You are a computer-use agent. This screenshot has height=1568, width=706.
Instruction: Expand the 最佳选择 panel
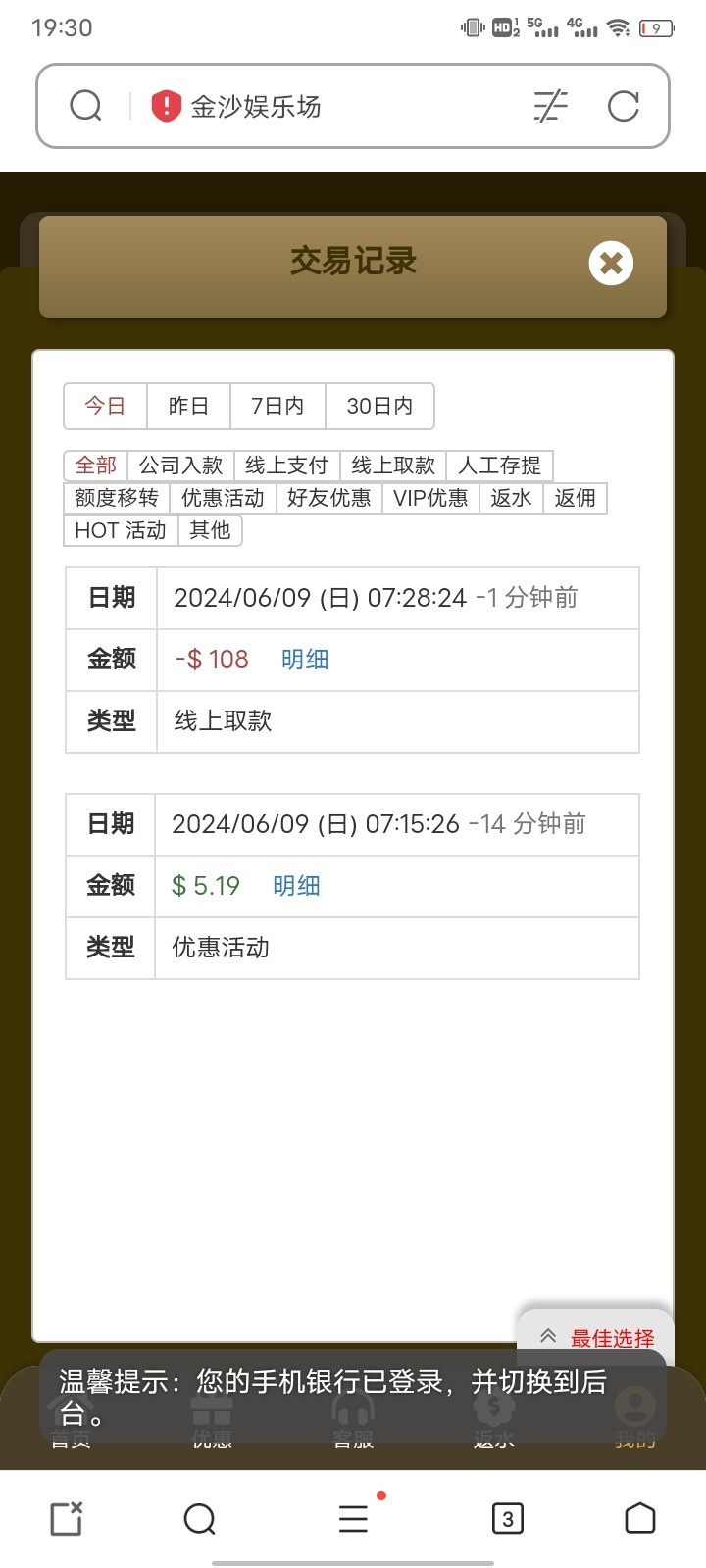(596, 1338)
